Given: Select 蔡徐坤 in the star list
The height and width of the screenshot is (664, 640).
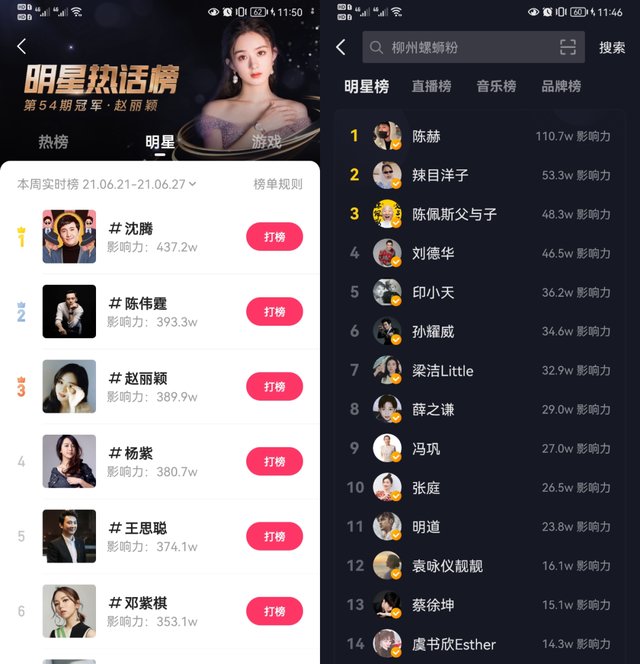Looking at the screenshot, I should 480,605.
